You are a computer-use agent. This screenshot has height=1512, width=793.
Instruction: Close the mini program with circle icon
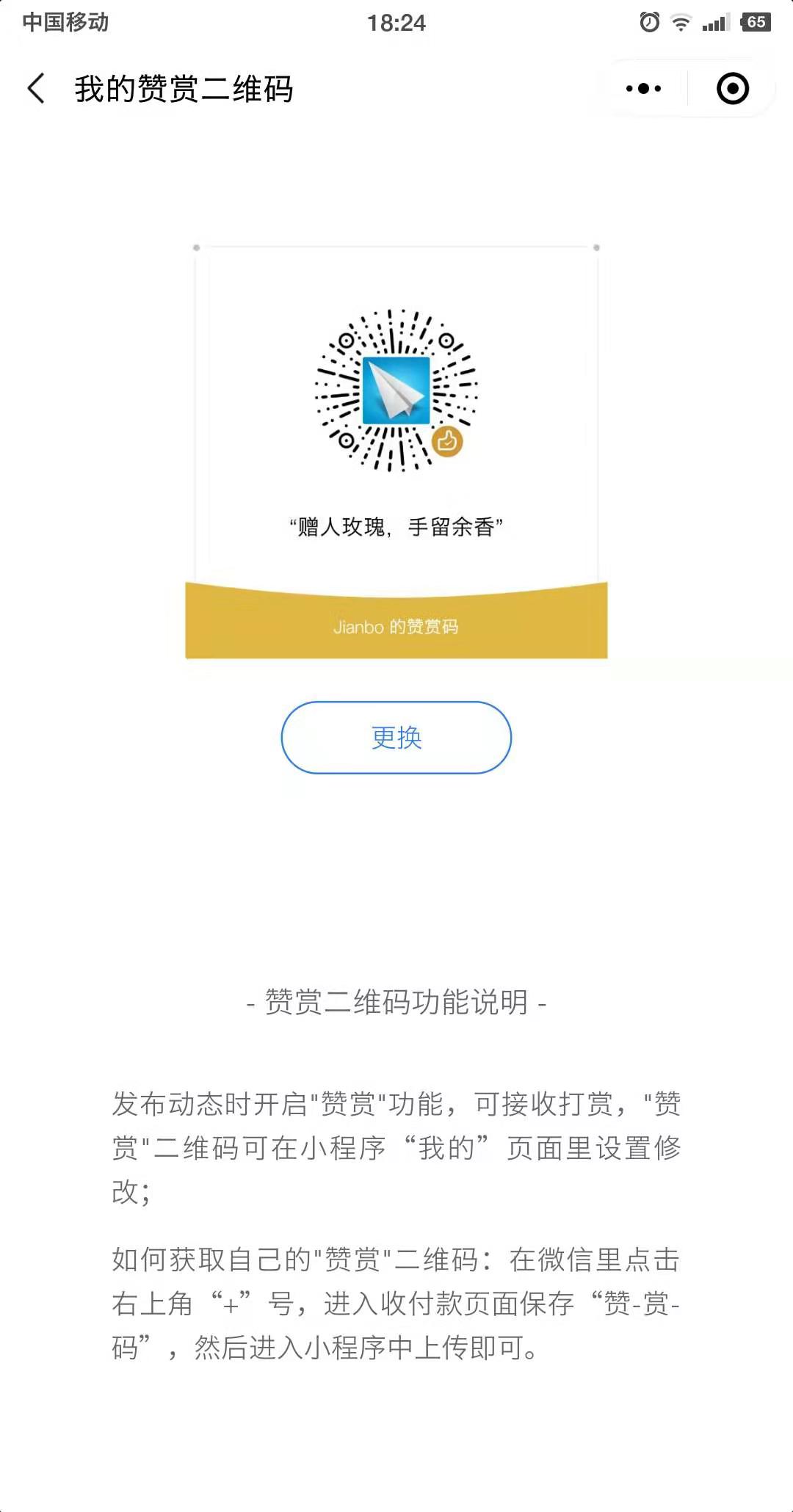tap(732, 89)
